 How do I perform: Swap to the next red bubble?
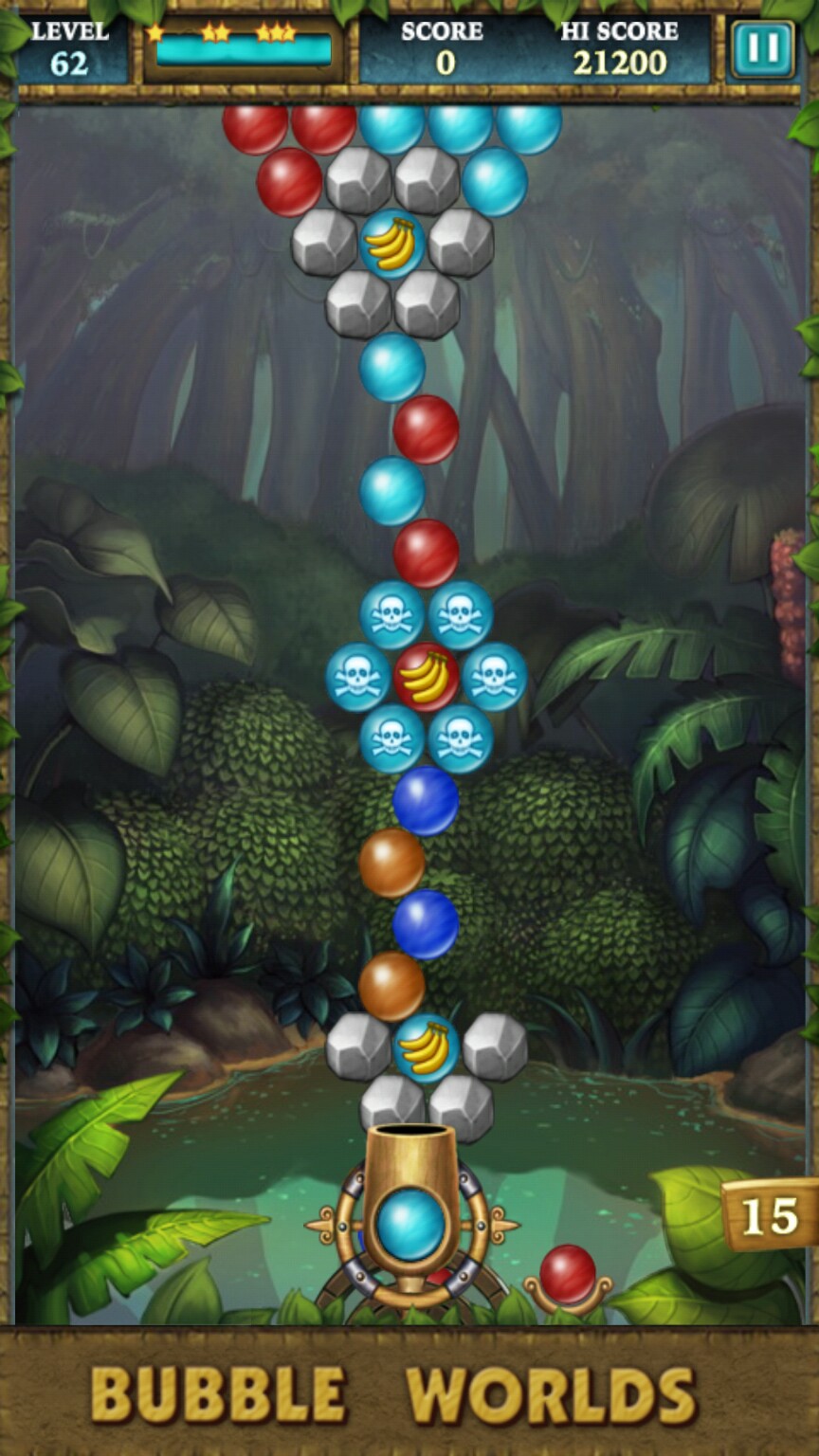568,1275
